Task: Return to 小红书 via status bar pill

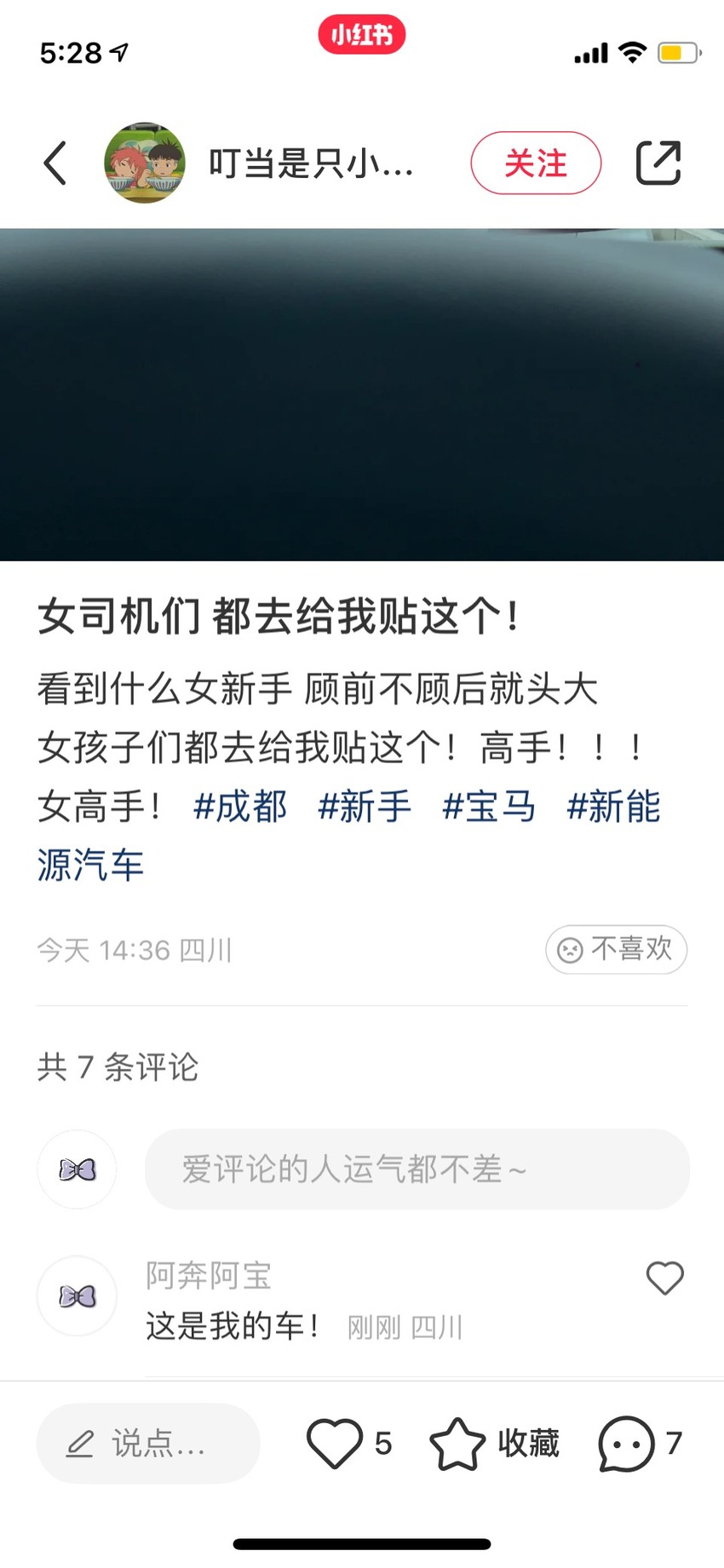Action: (362, 35)
